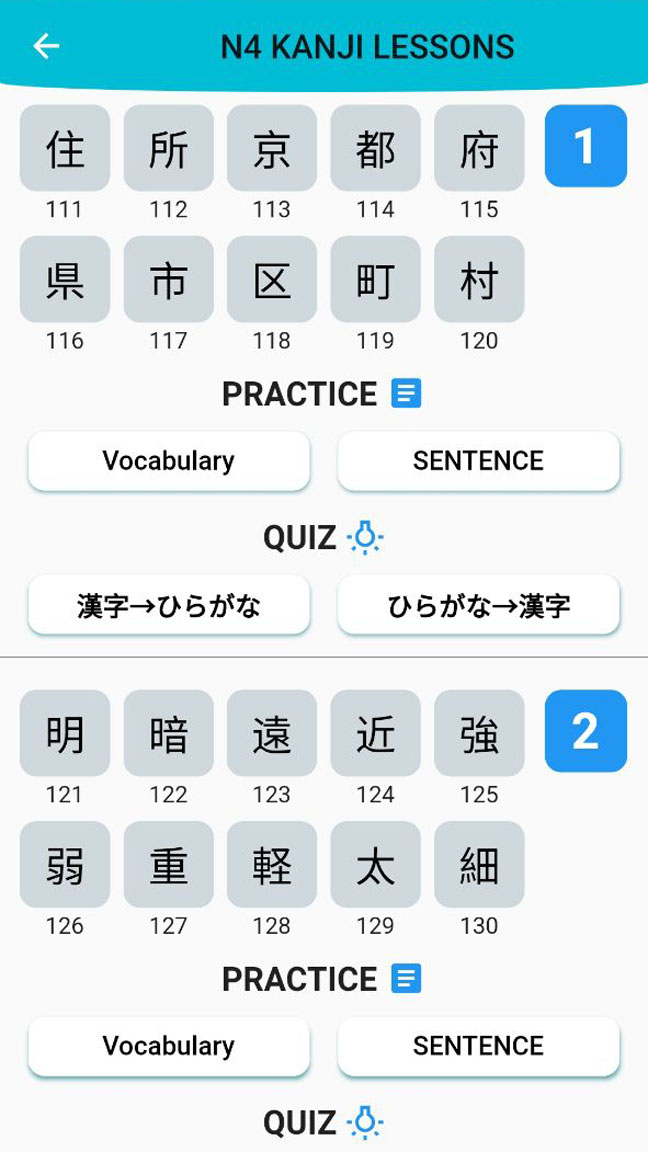
Task: Open kanji 京 numbered 113
Action: click(x=272, y=148)
